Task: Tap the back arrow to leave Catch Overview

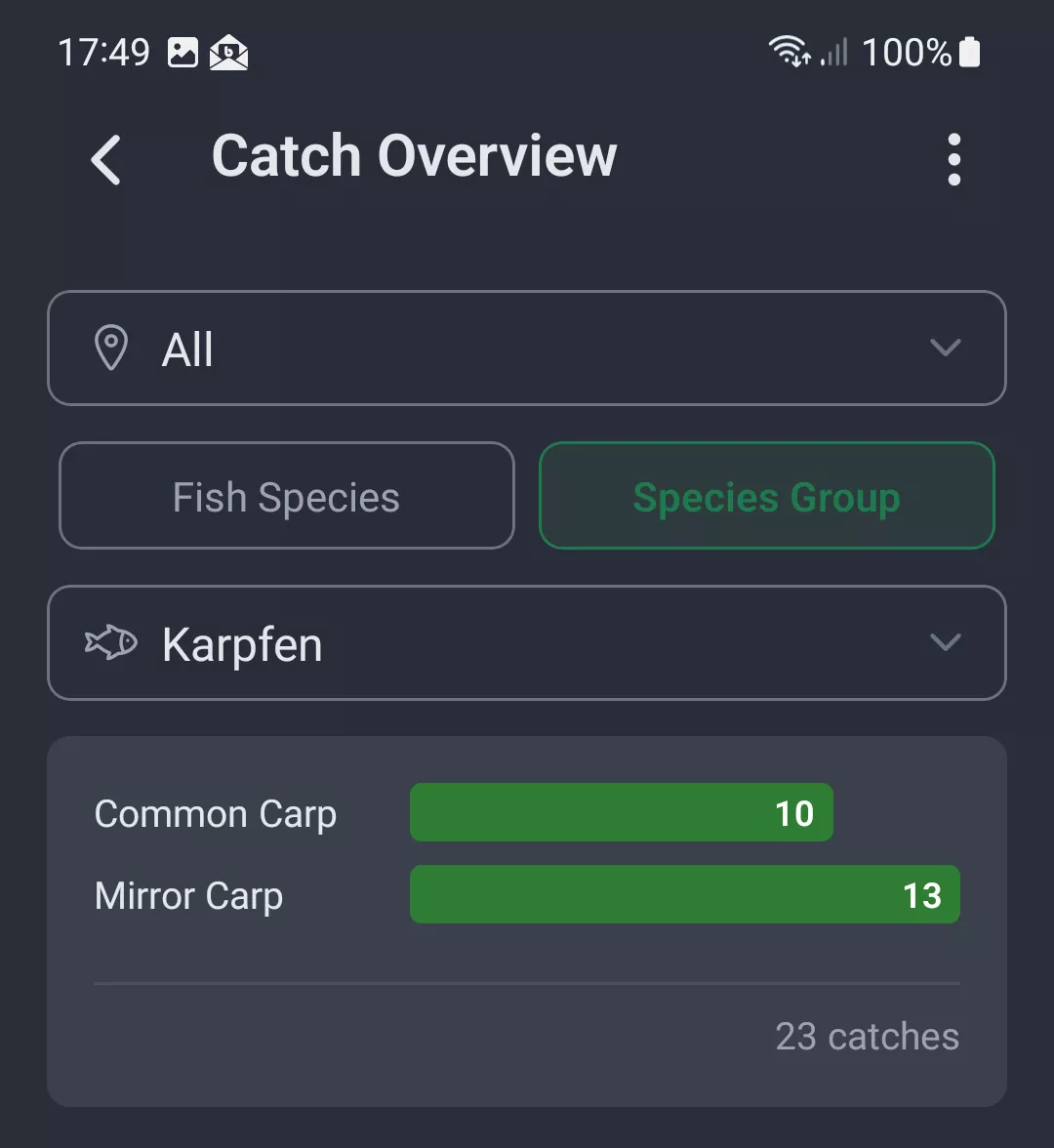Action: click(x=107, y=159)
